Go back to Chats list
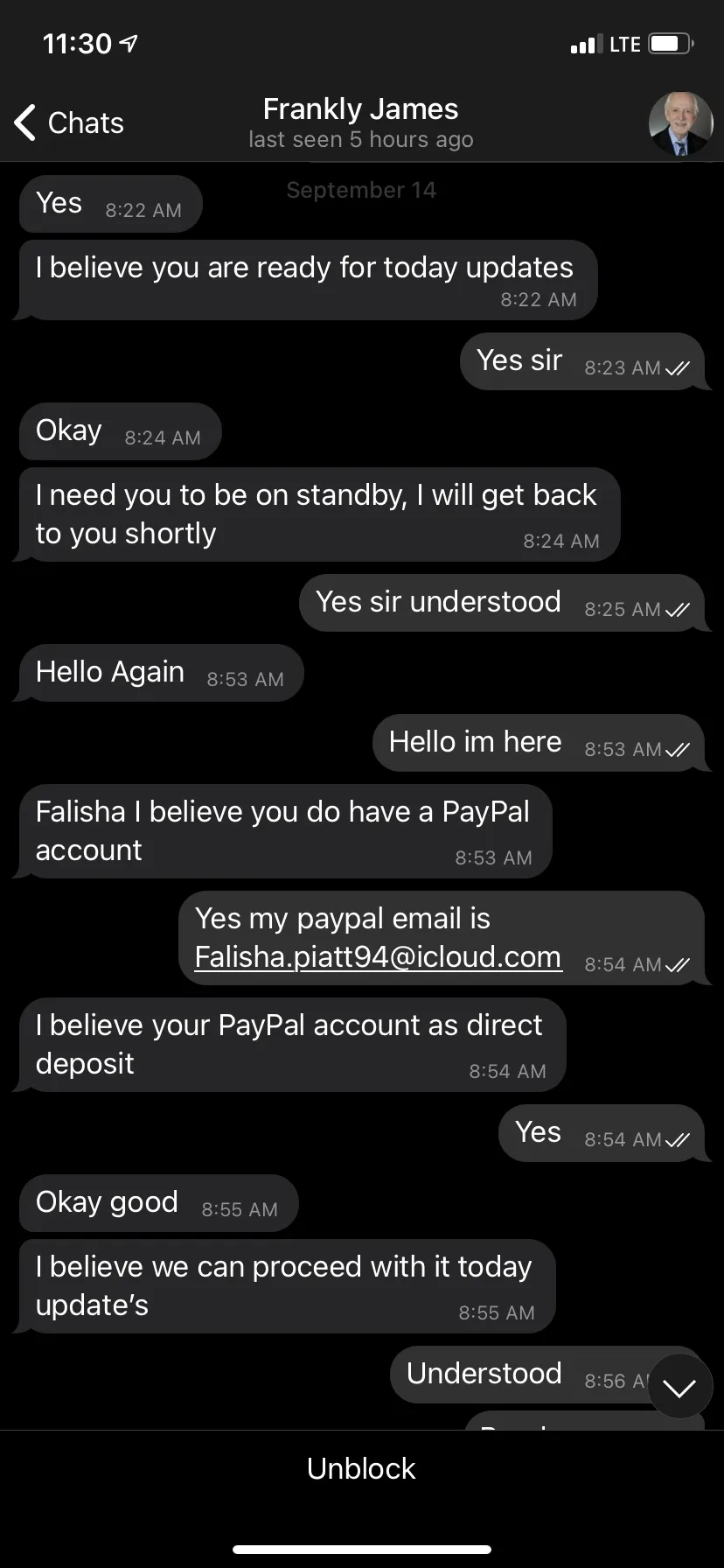The height and width of the screenshot is (1568, 724). click(69, 122)
